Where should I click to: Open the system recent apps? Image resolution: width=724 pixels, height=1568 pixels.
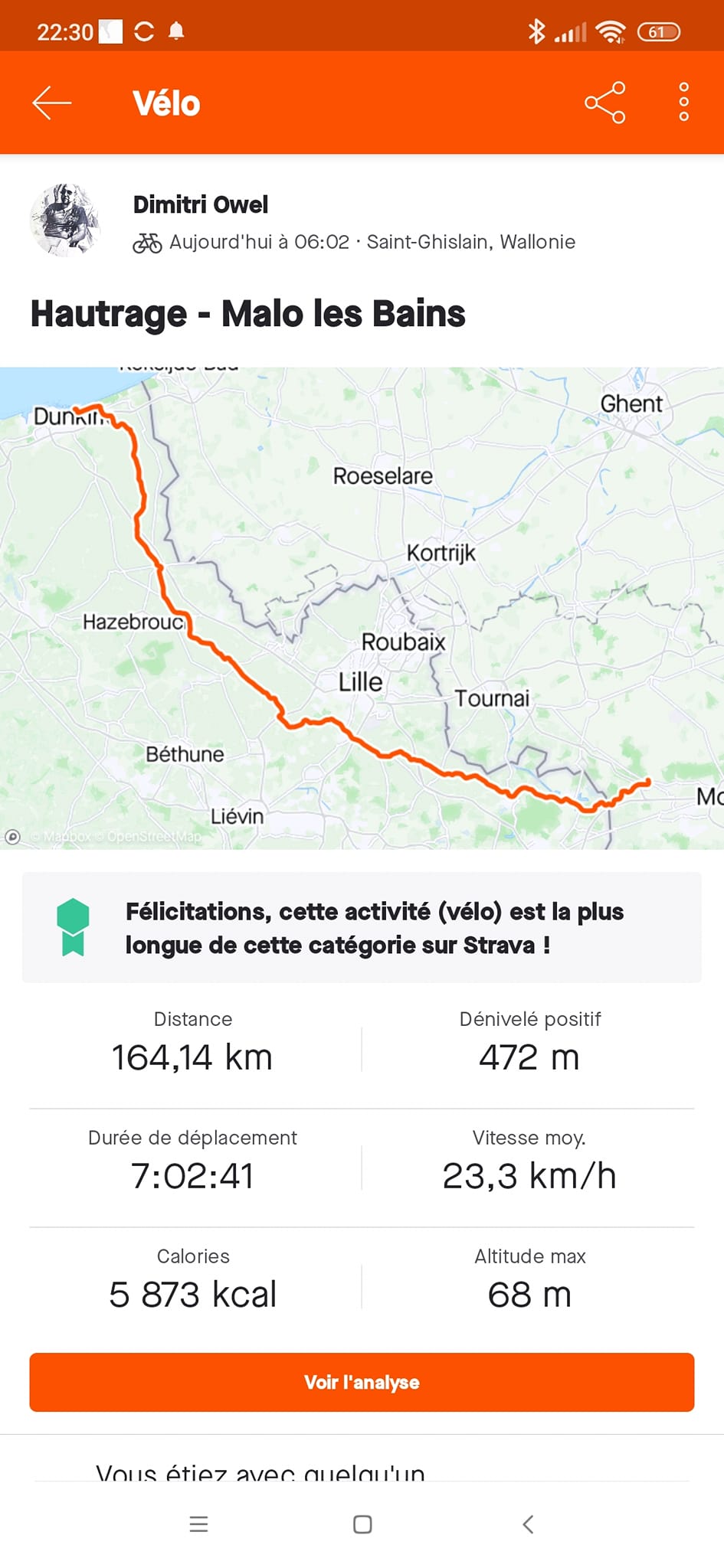pyautogui.click(x=198, y=1524)
